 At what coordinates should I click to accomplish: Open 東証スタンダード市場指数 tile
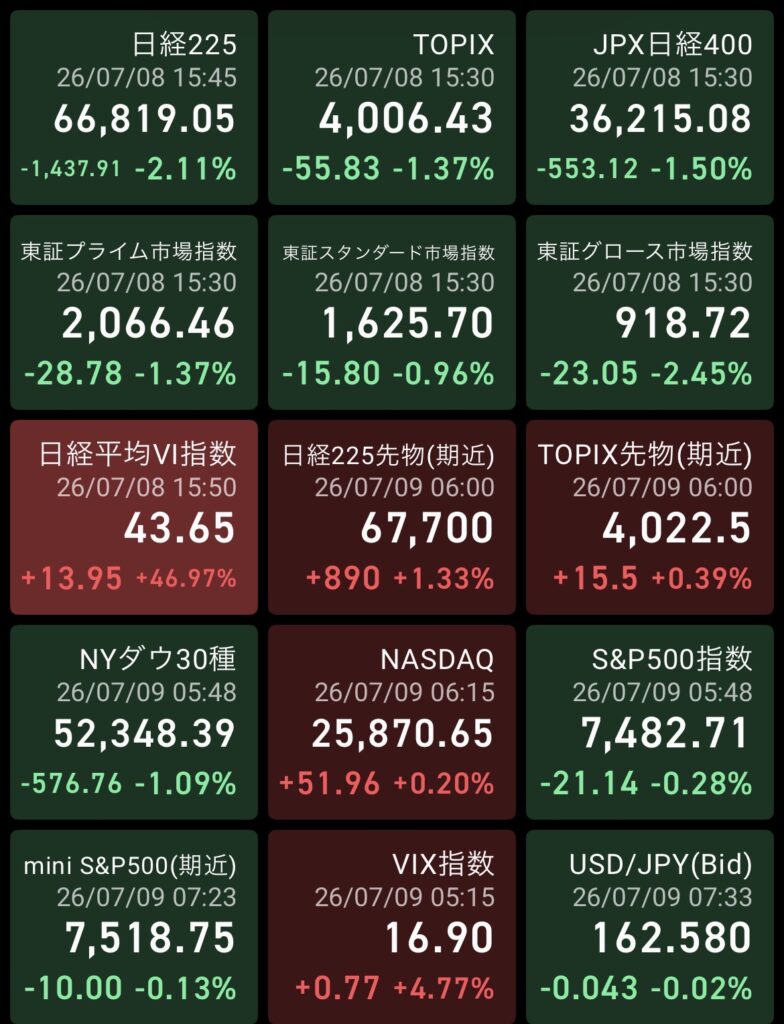tap(392, 312)
